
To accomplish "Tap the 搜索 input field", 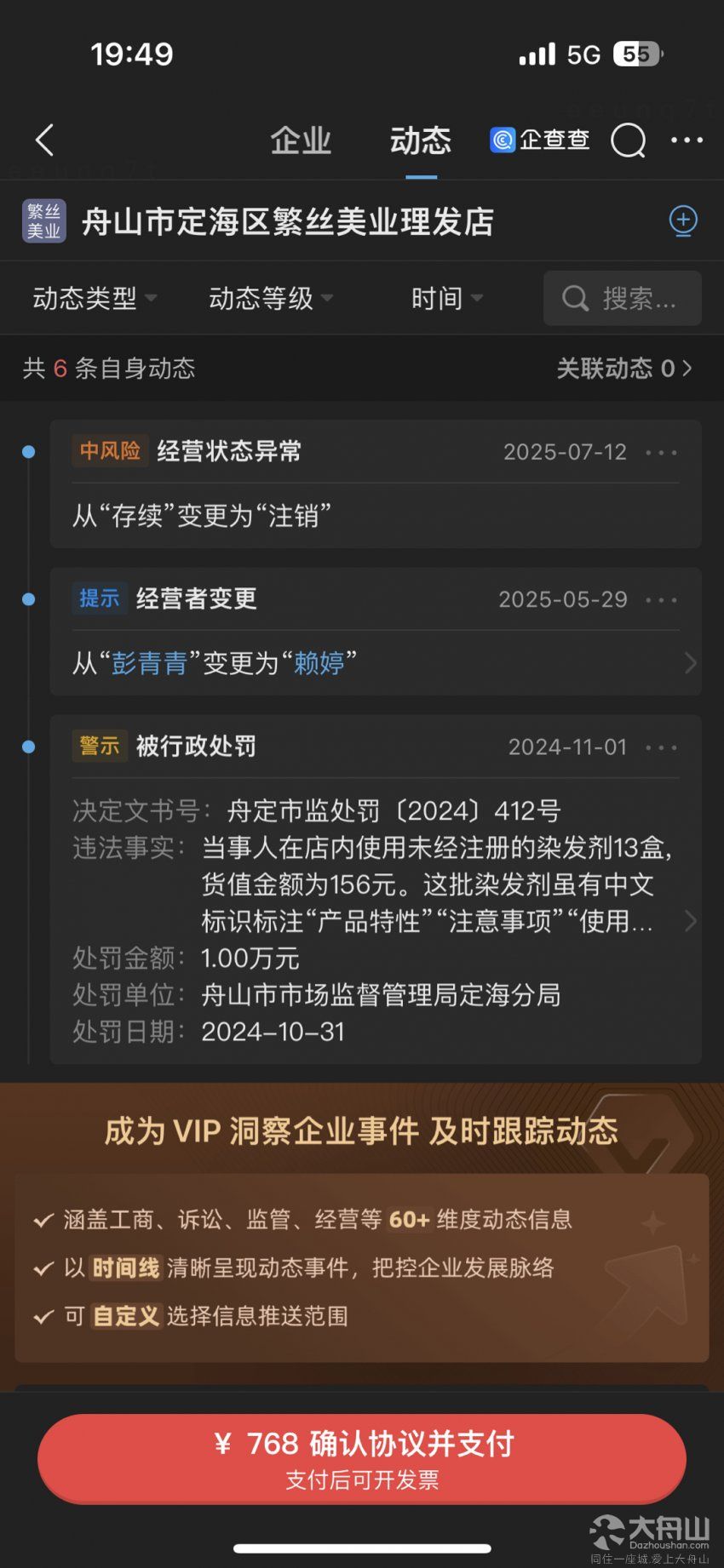I will coord(622,298).
